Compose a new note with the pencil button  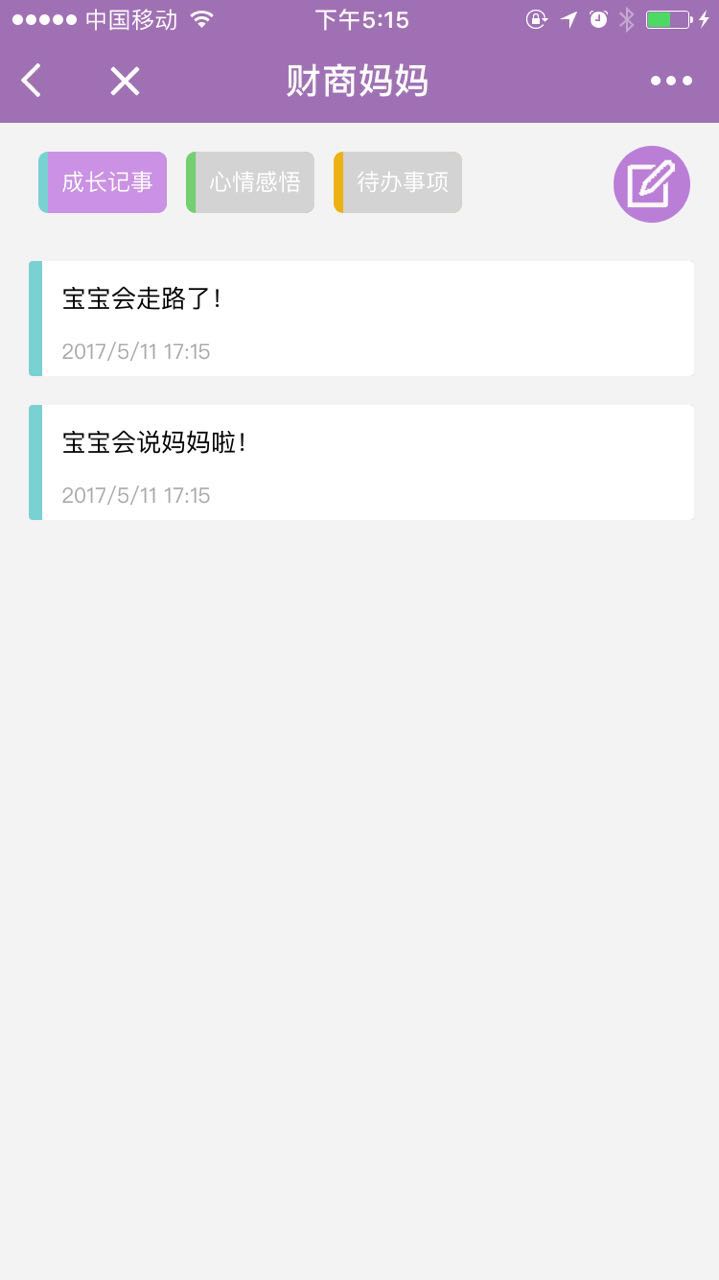pyautogui.click(x=652, y=184)
